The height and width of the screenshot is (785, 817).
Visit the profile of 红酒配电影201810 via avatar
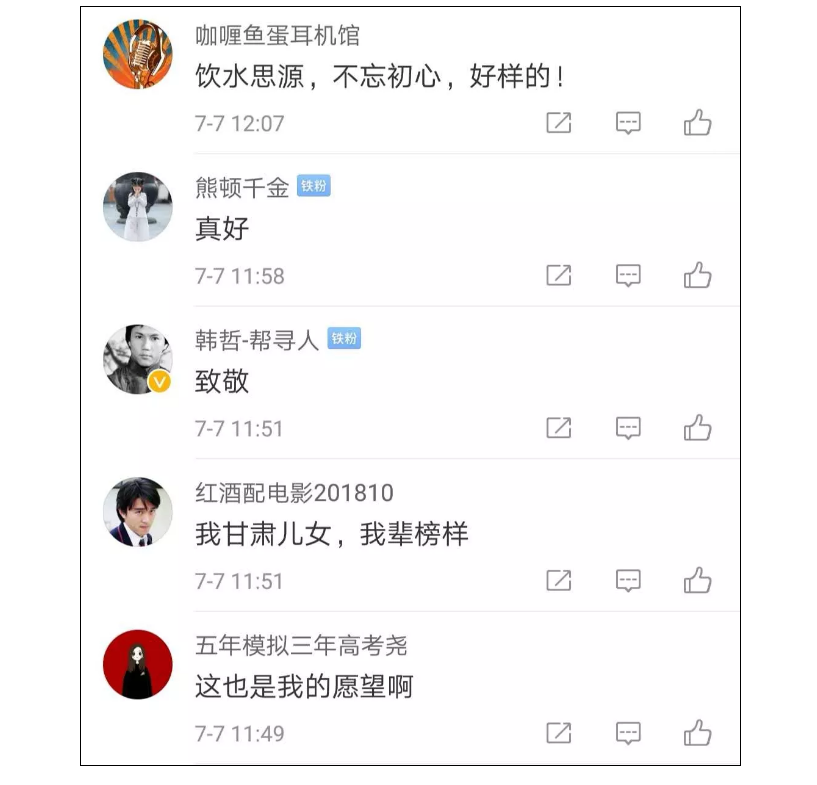coord(138,512)
